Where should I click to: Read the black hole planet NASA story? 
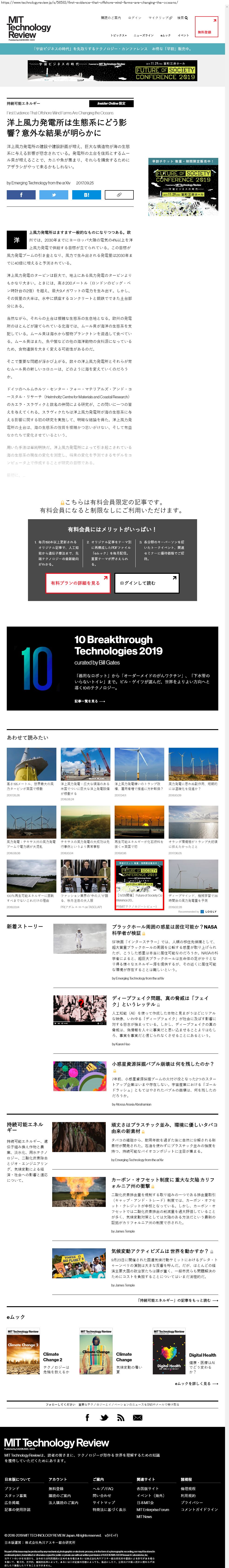164,930
